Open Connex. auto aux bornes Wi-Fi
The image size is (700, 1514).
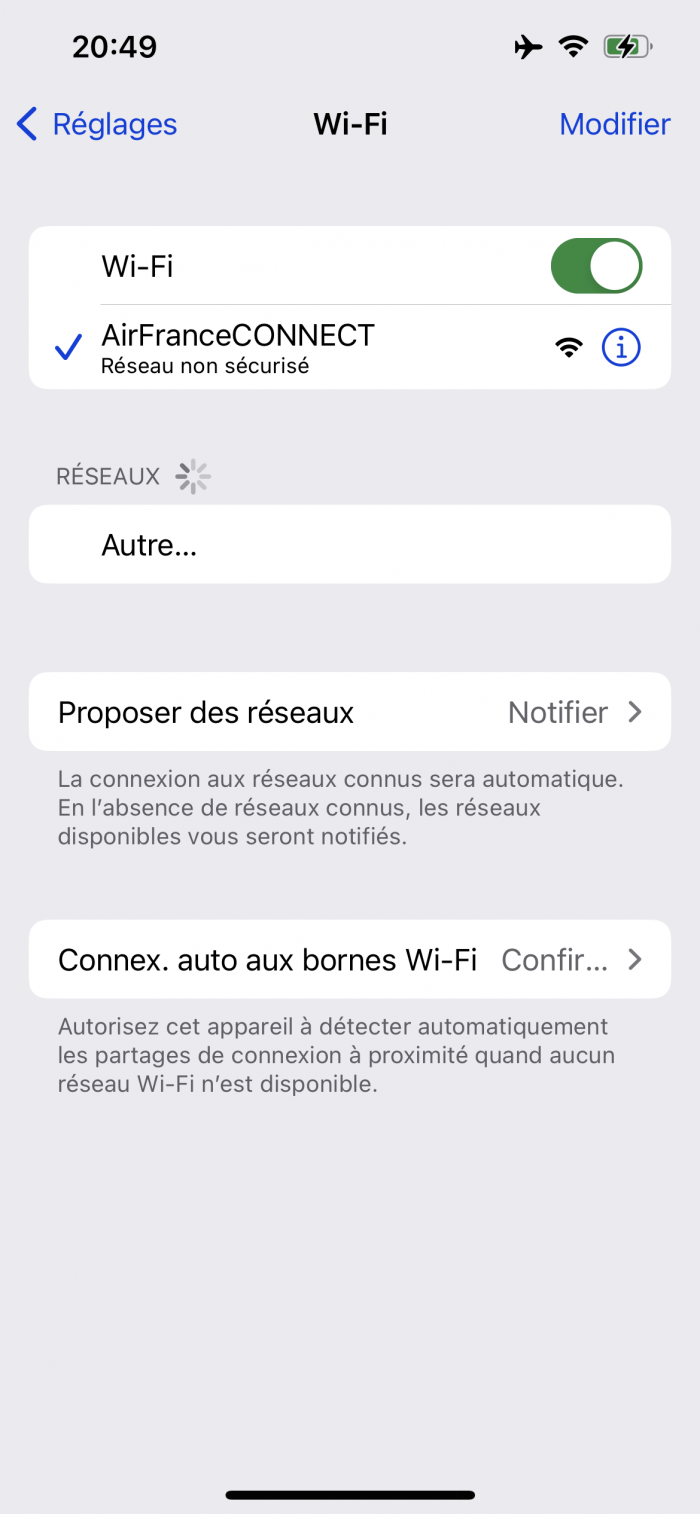[x=349, y=960]
